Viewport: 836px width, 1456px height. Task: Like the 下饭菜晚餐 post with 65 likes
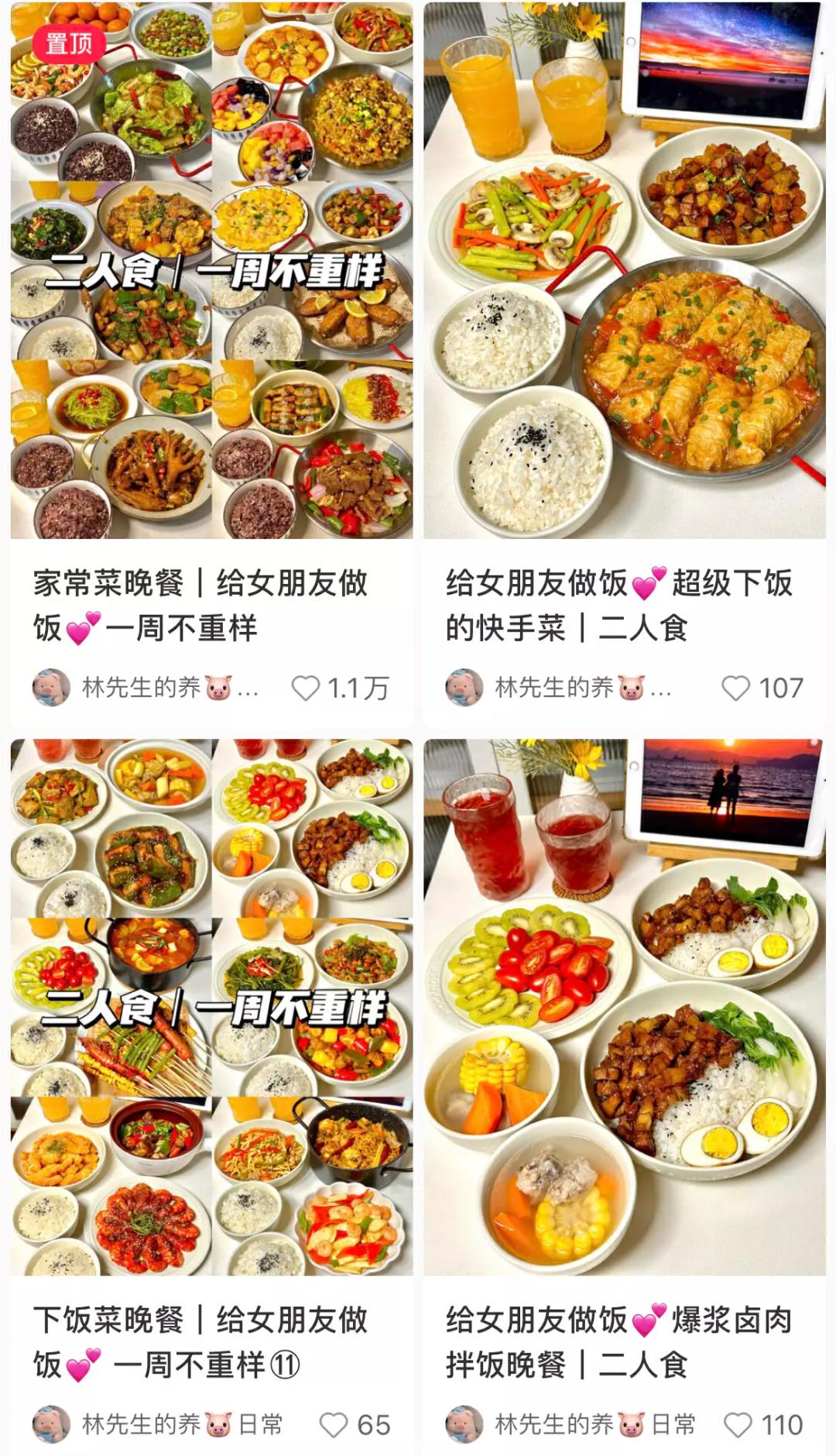coord(334,1425)
